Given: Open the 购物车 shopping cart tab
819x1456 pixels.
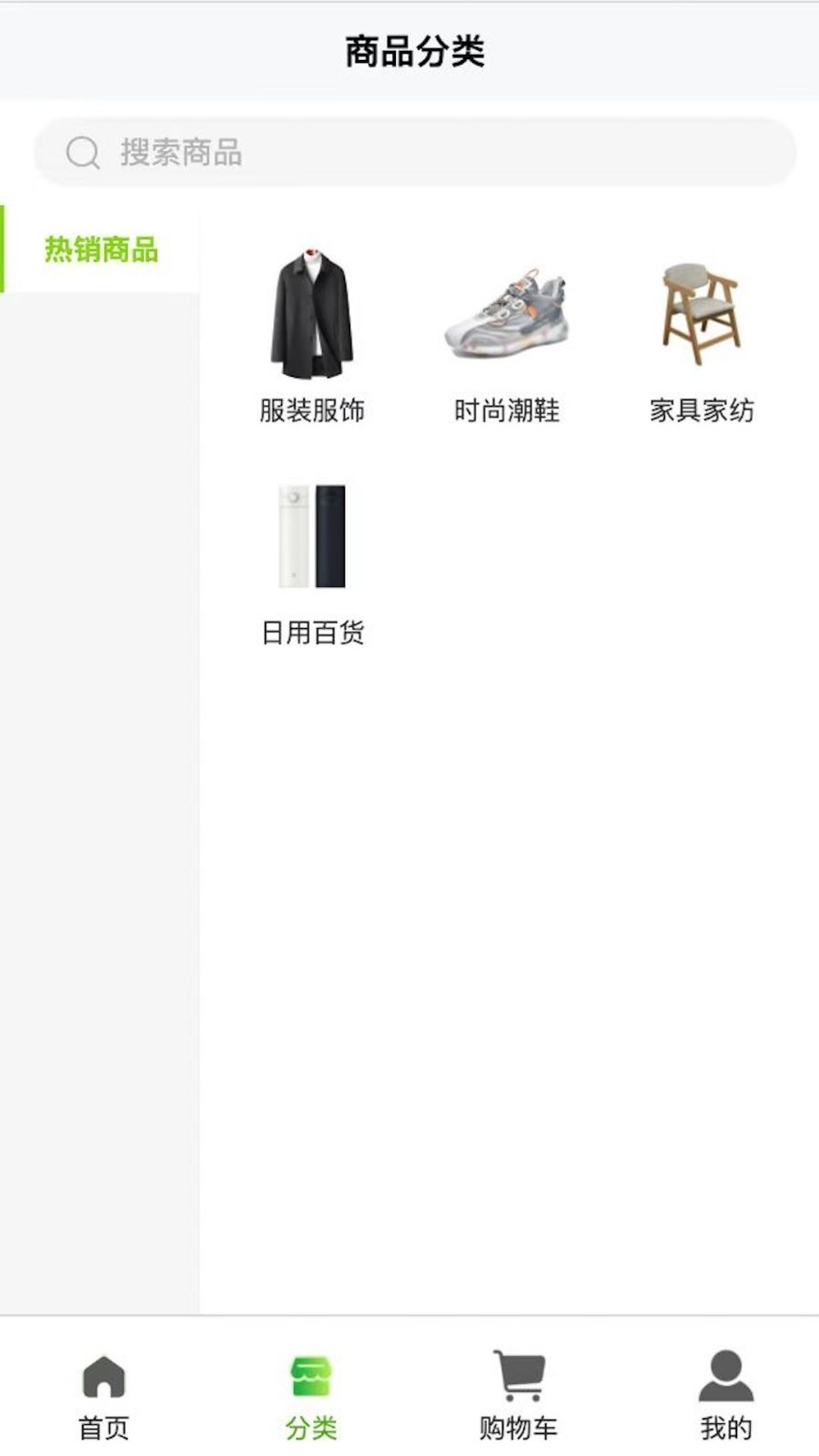Looking at the screenshot, I should pyautogui.click(x=518, y=1394).
